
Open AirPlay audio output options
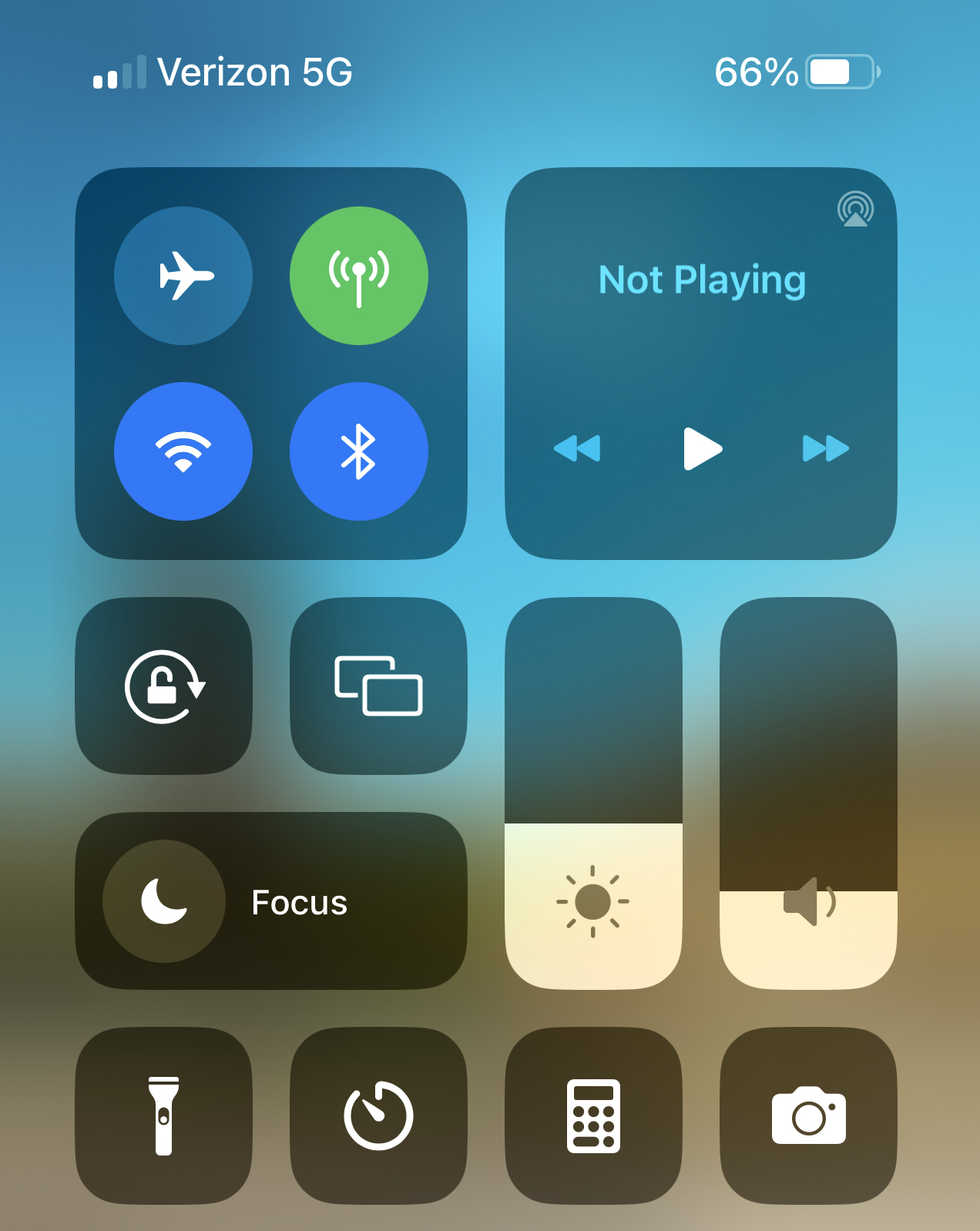855,209
